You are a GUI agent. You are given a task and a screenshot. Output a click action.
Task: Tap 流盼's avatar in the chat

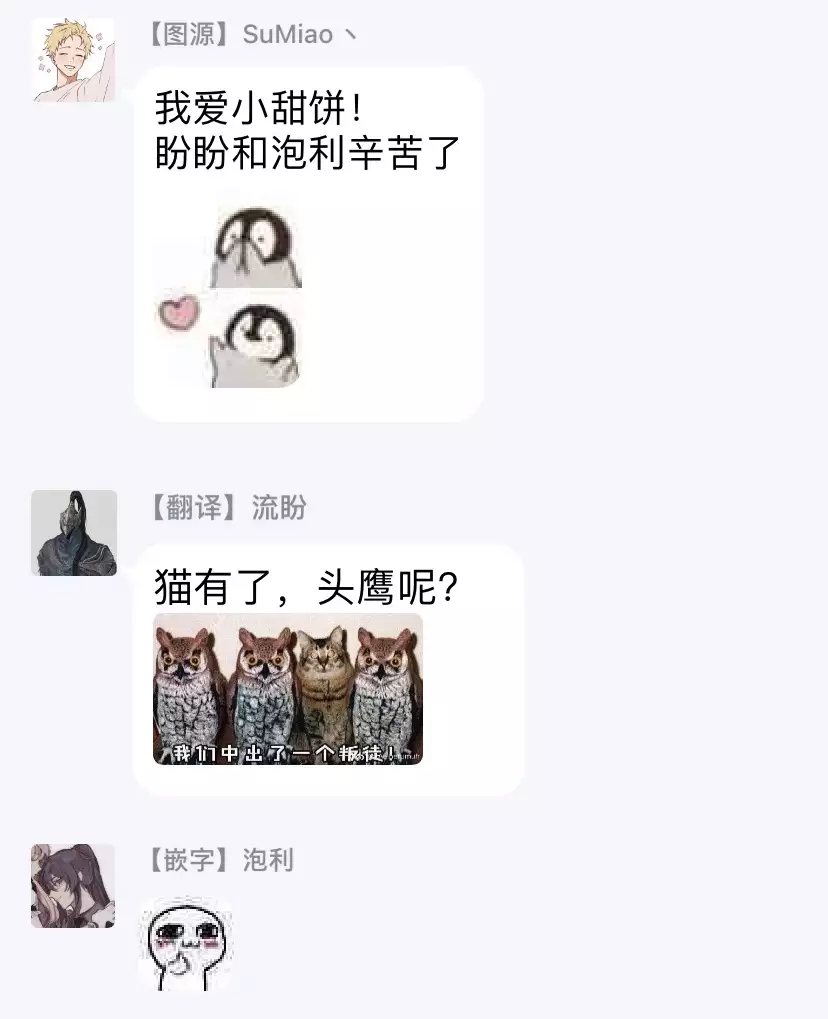[73, 533]
